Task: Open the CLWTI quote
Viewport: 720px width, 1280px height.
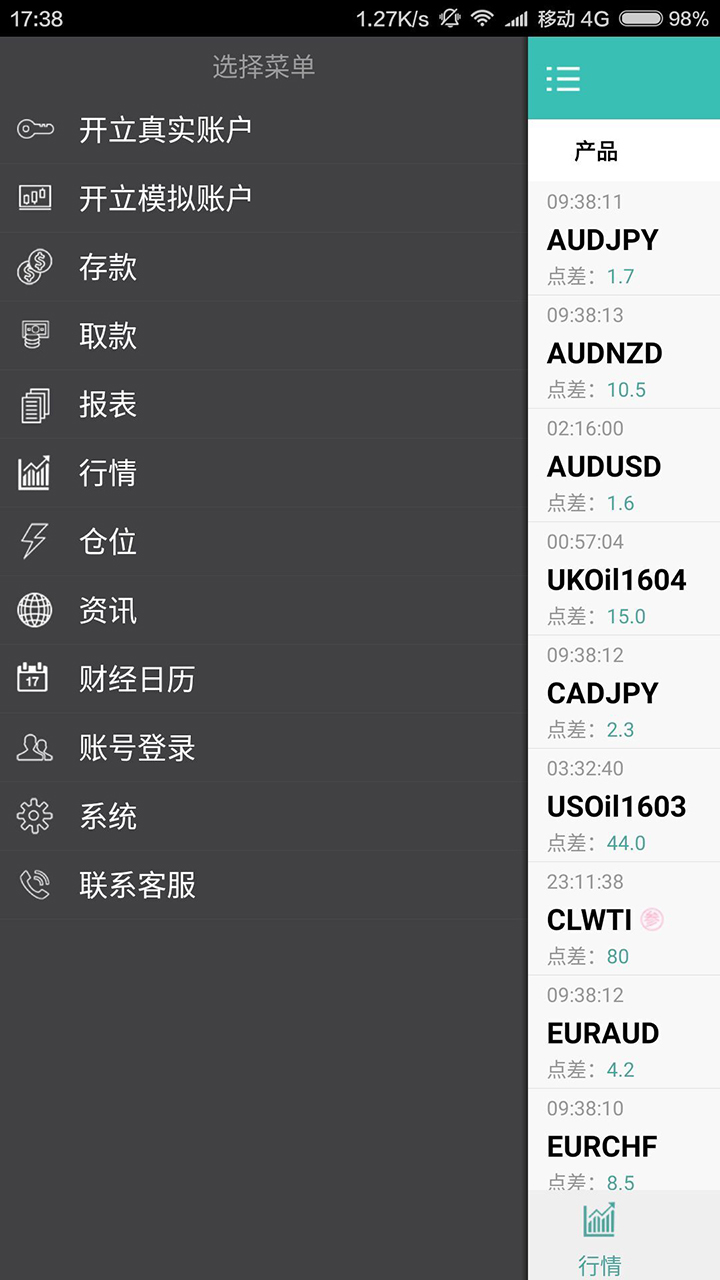Action: pos(623,919)
